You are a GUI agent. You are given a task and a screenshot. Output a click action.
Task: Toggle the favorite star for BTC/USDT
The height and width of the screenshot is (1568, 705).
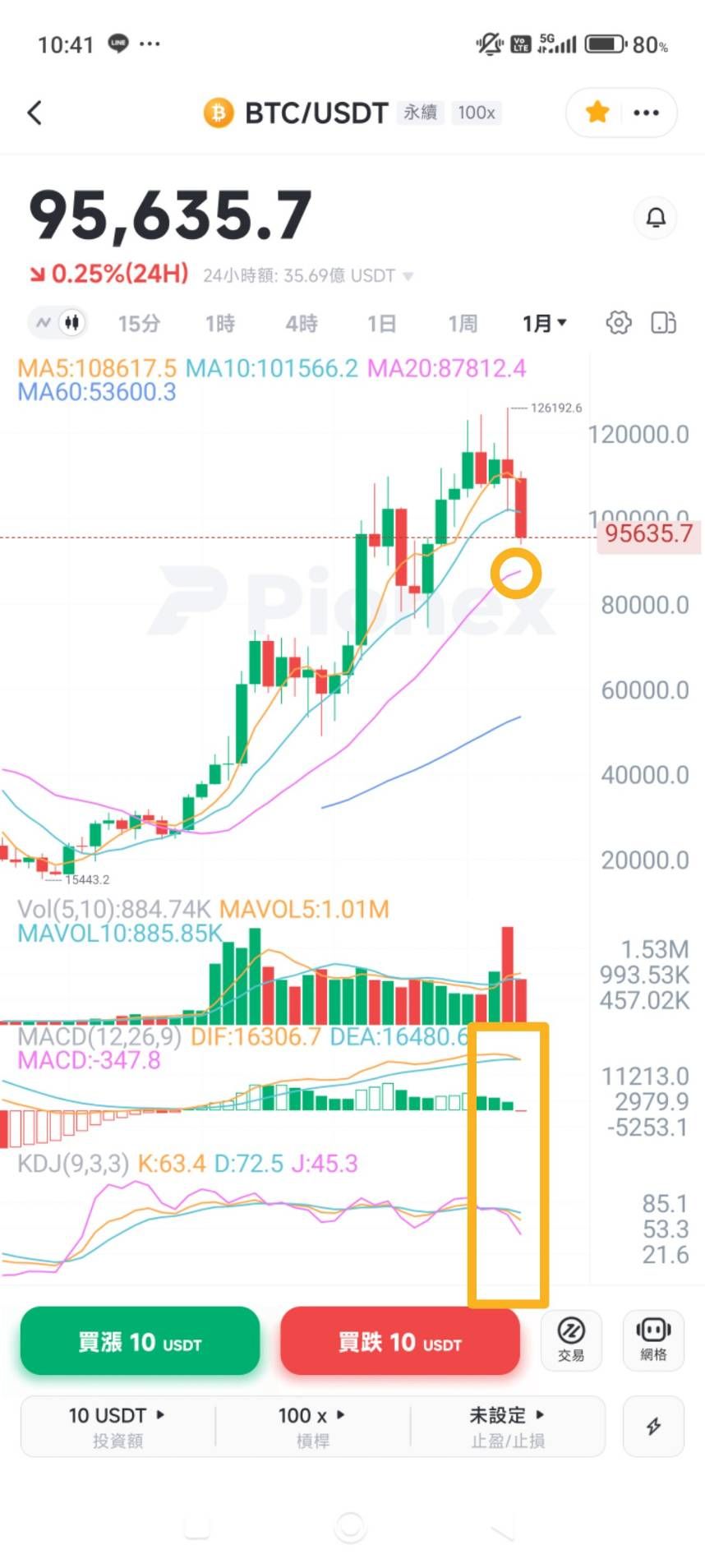(x=597, y=112)
